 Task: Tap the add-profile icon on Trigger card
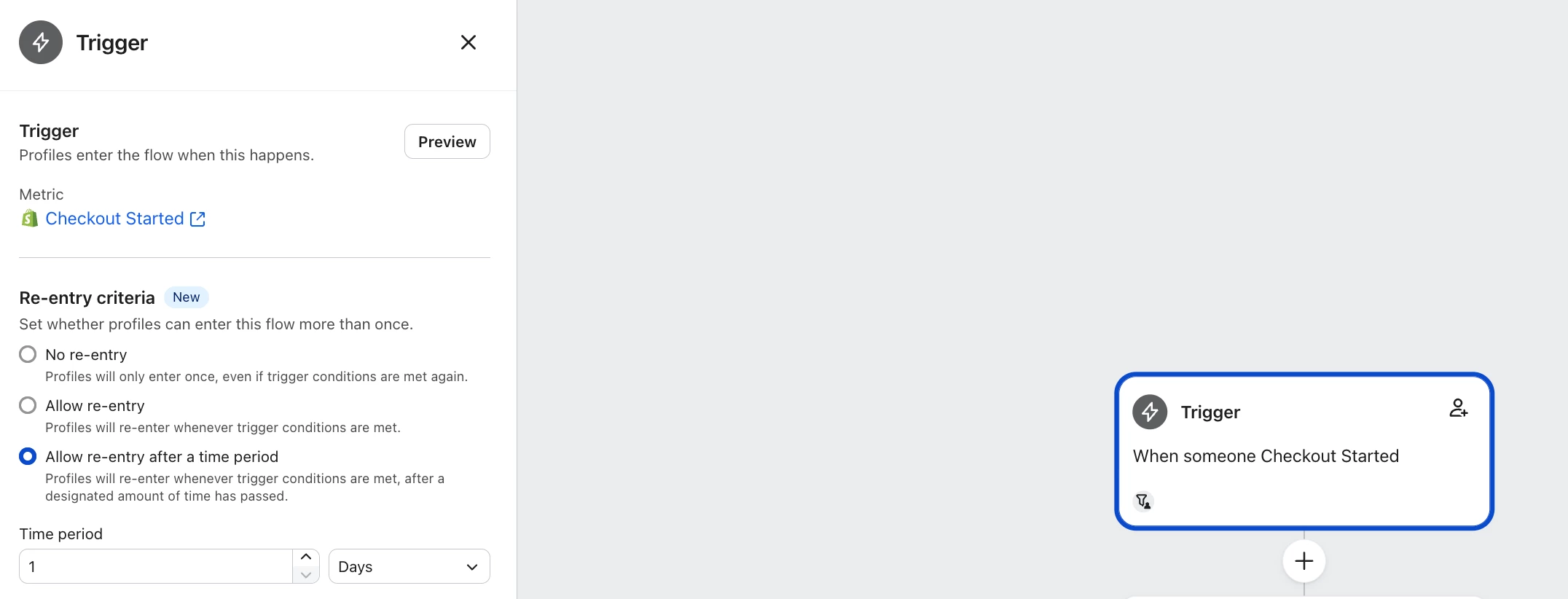coord(1458,408)
